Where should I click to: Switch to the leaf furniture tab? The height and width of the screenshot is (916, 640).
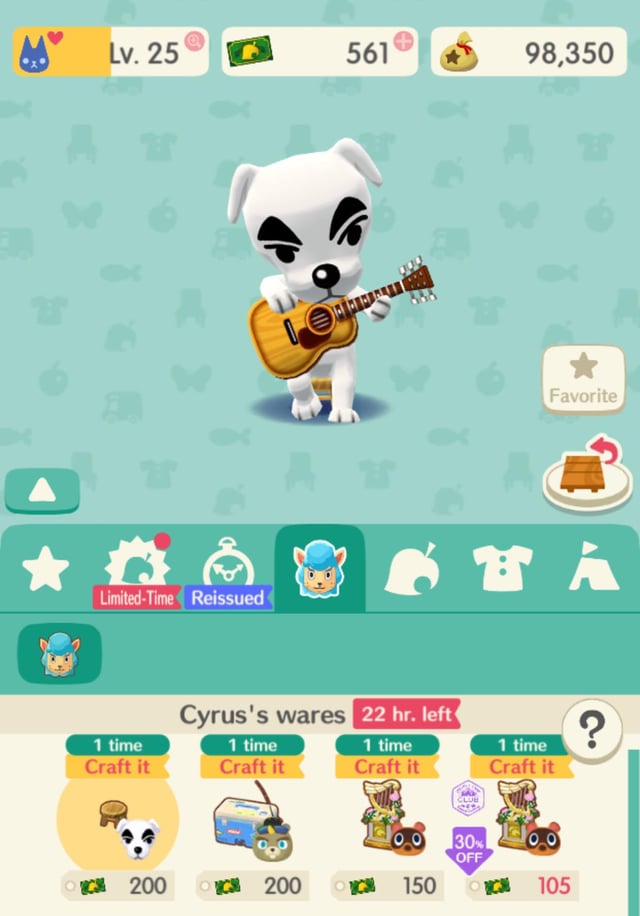coord(412,569)
